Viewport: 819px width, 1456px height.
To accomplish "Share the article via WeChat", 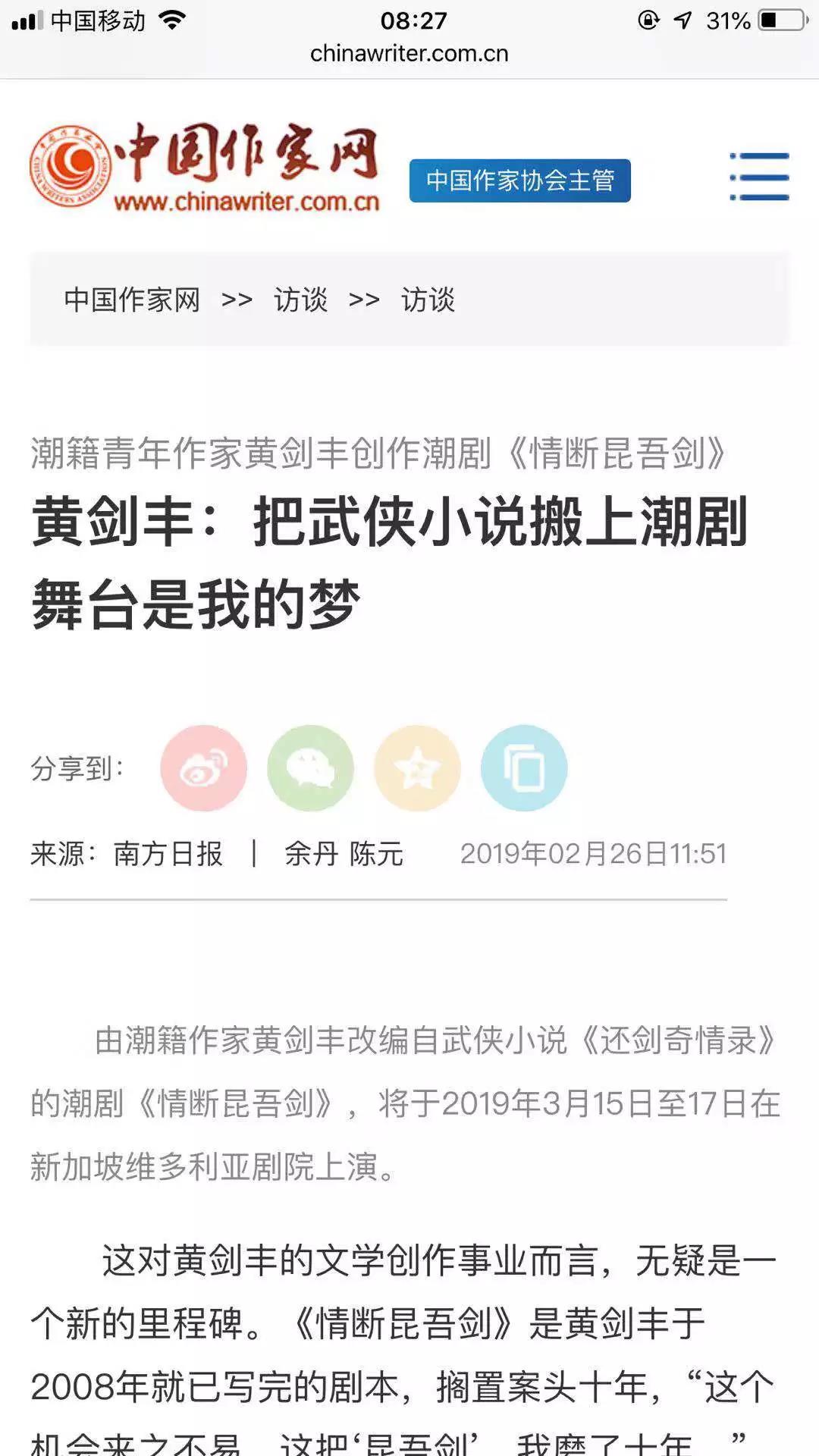I will pos(310,767).
